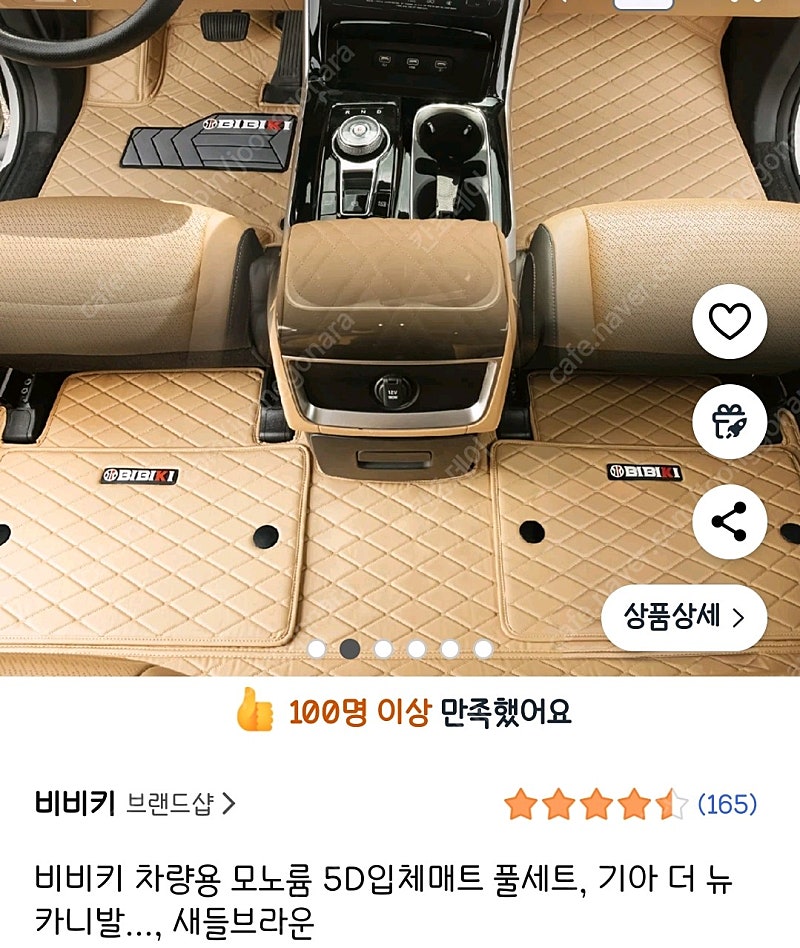
Task: Open 상품상세 product details
Action: coord(684,617)
